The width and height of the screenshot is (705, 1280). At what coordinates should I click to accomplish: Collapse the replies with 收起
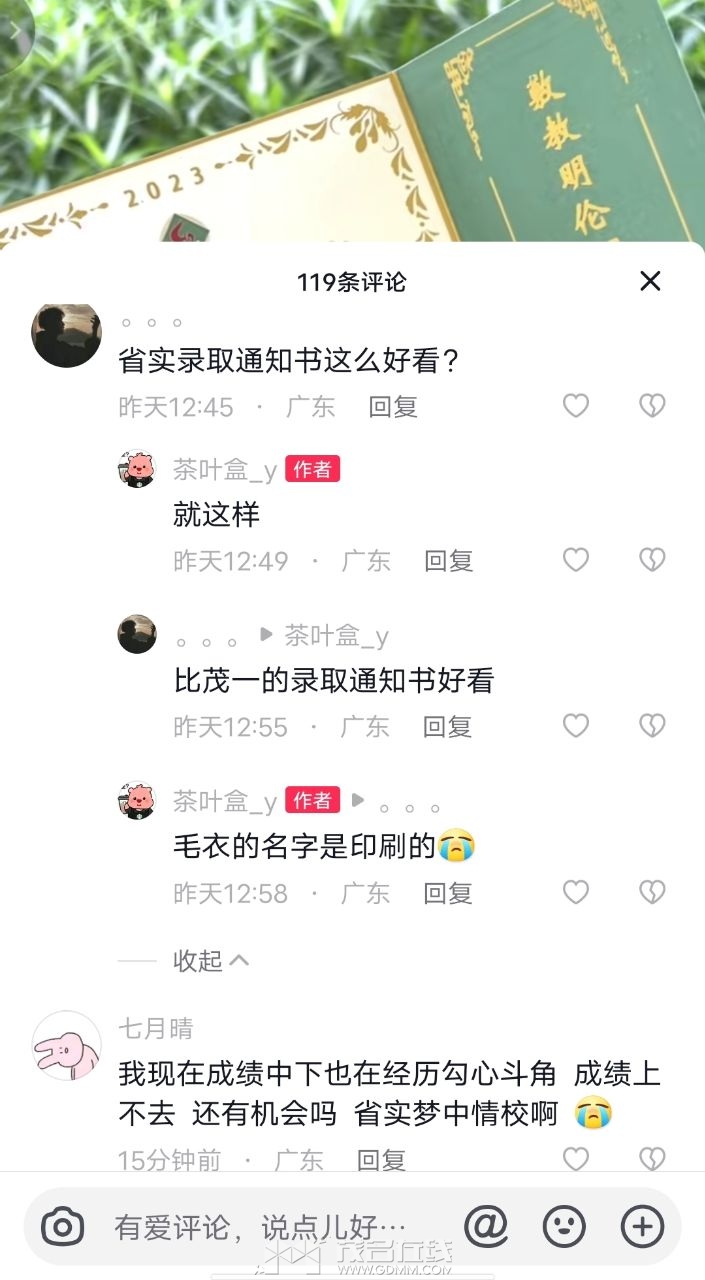point(211,961)
